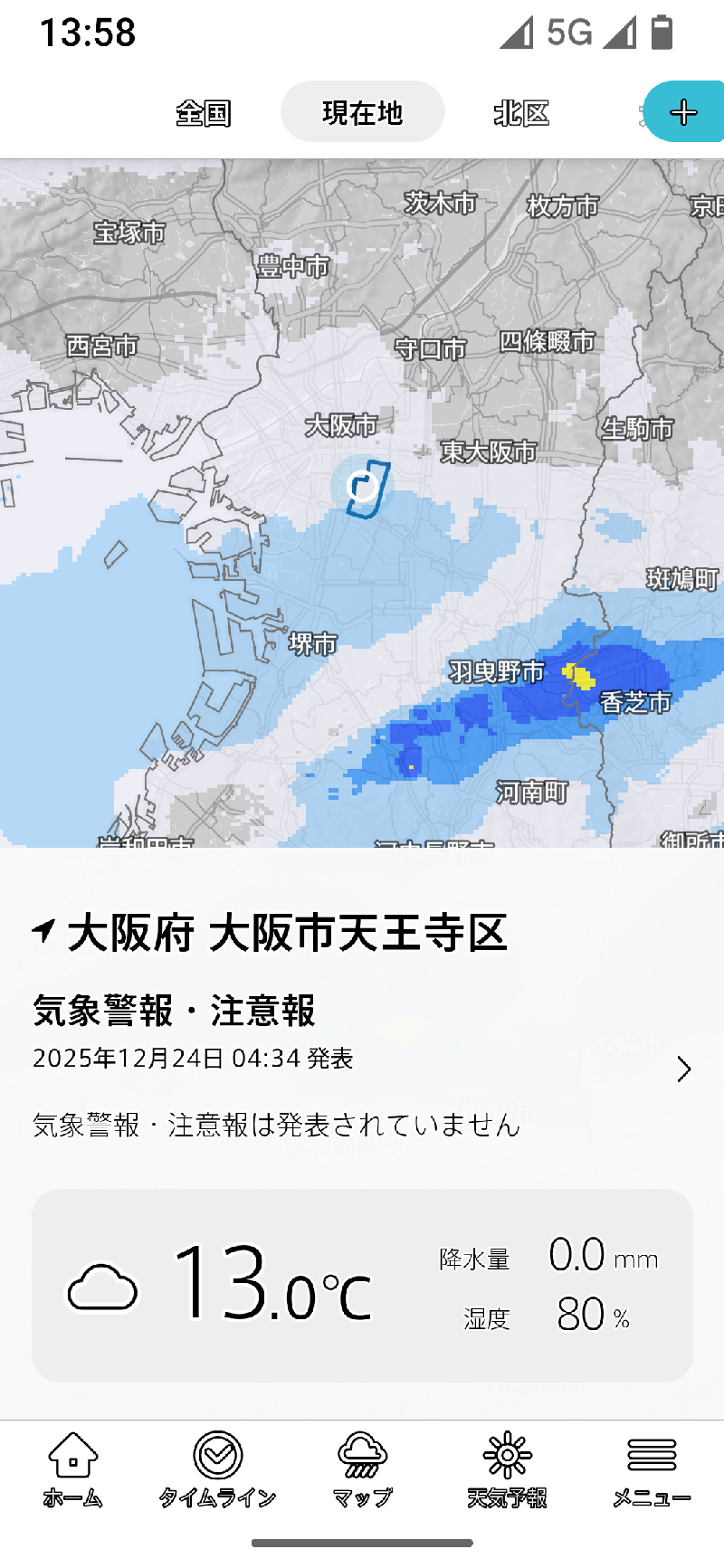
Task: Open the メニュー tab
Action: pyautogui.click(x=652, y=1469)
